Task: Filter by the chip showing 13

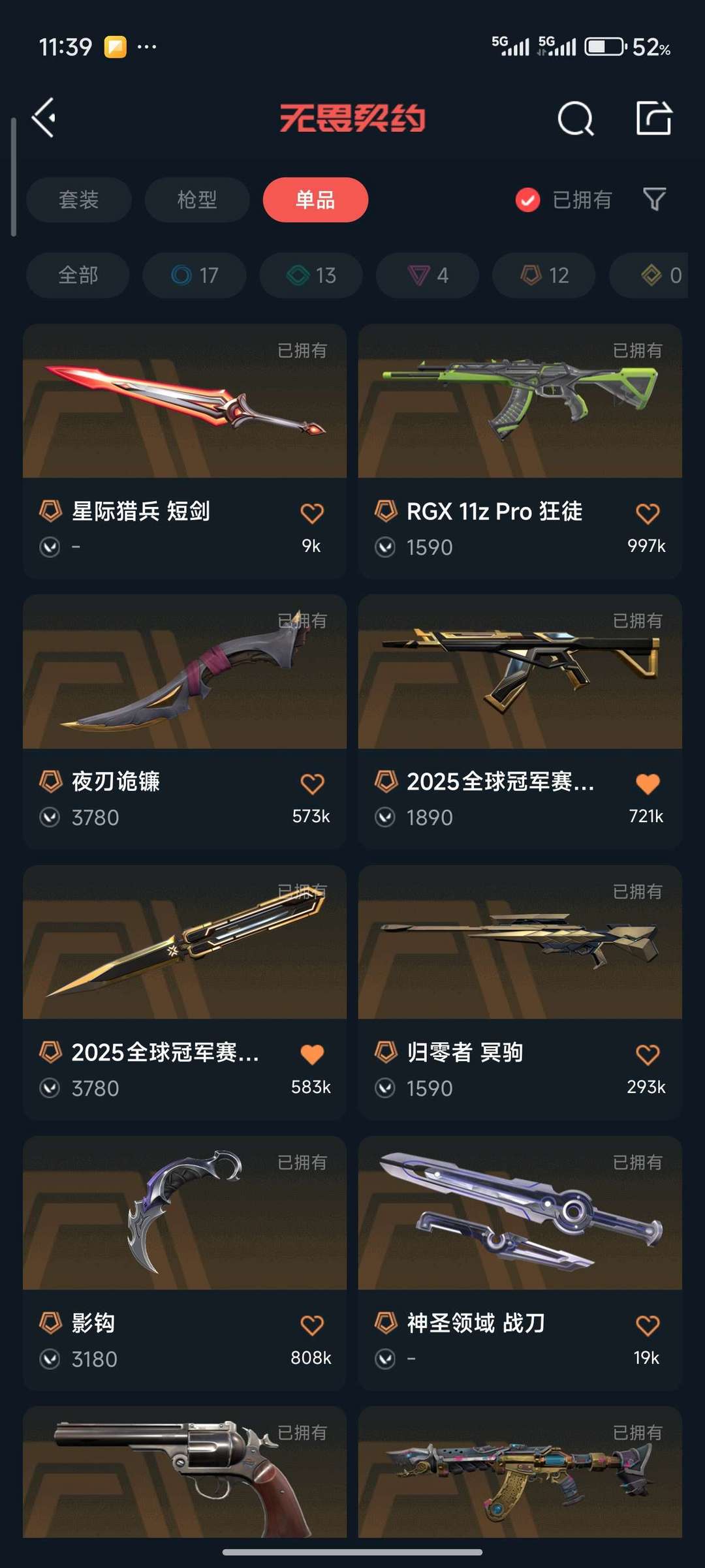Action: (x=311, y=275)
